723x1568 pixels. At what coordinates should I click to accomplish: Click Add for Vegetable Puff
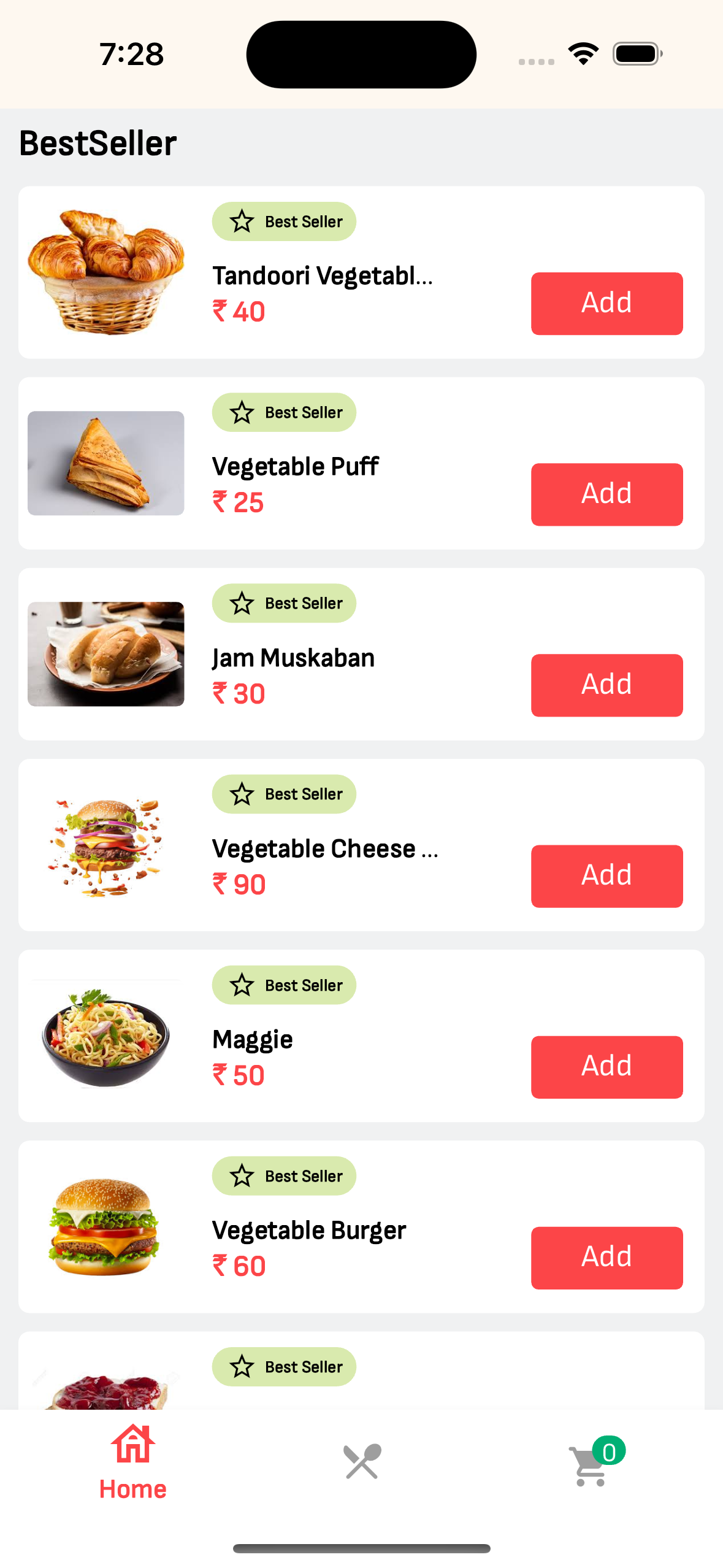[606, 494]
